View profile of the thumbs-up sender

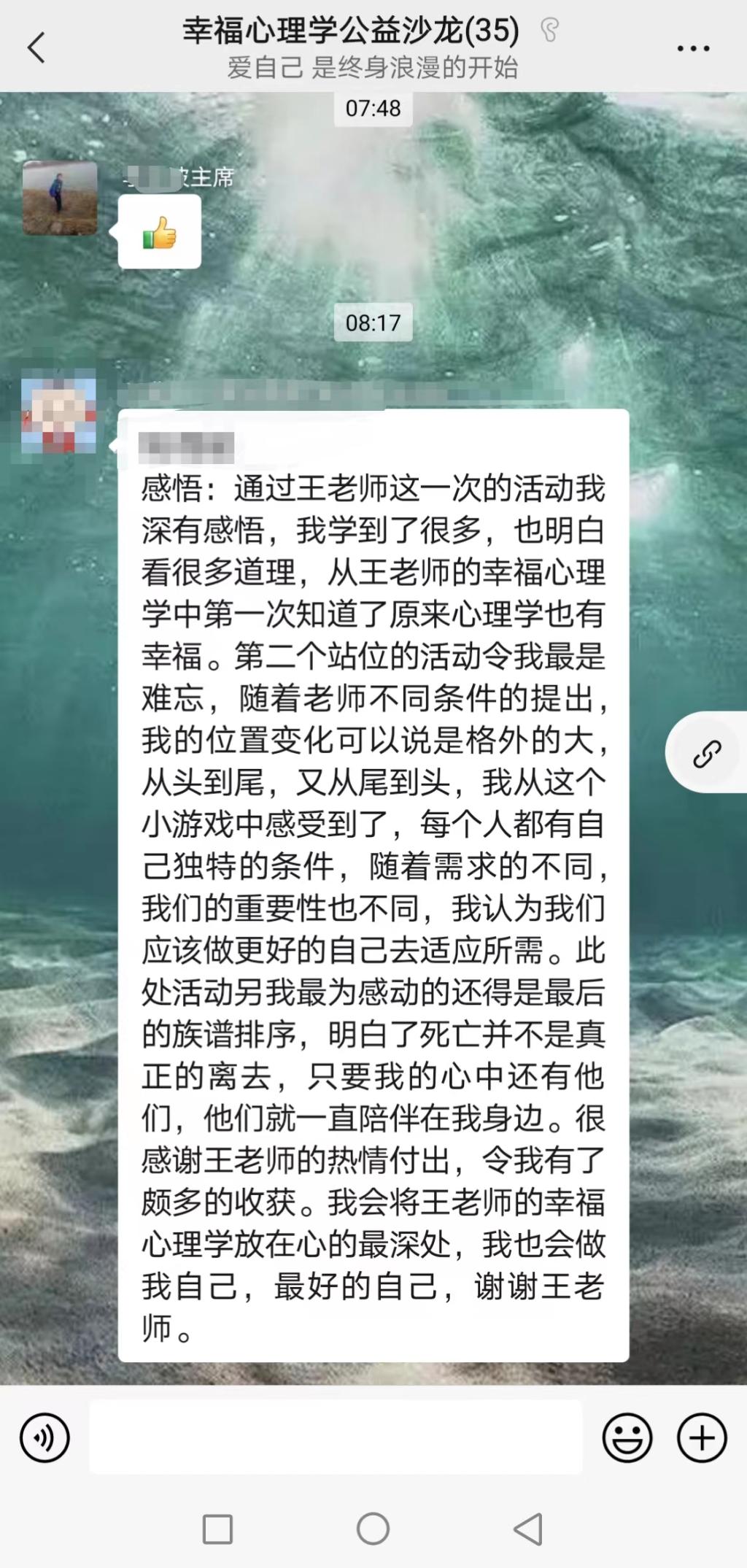(x=60, y=198)
